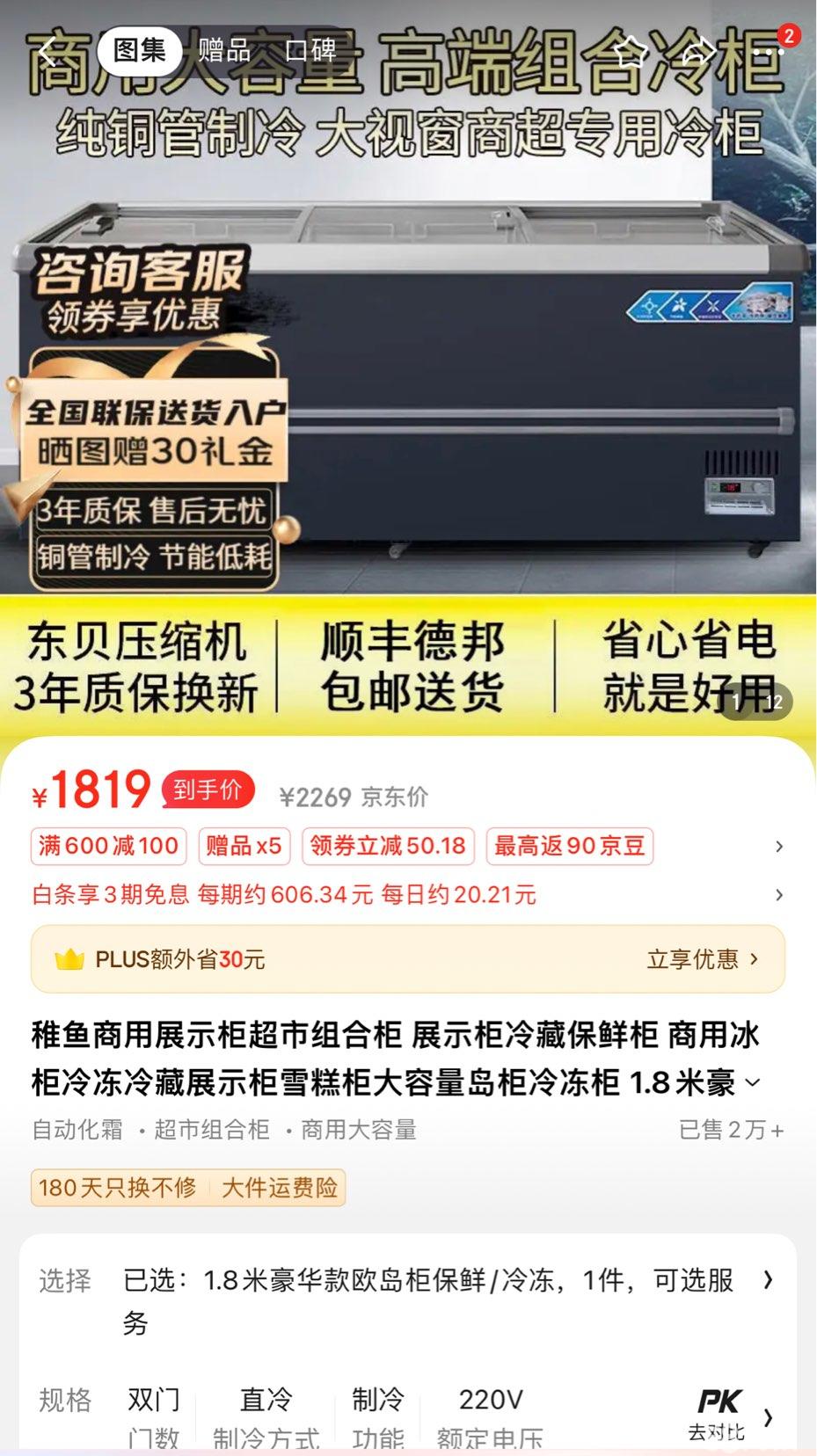The height and width of the screenshot is (1456, 817).
Task: Switch to the 图集 tab
Action: point(139,50)
